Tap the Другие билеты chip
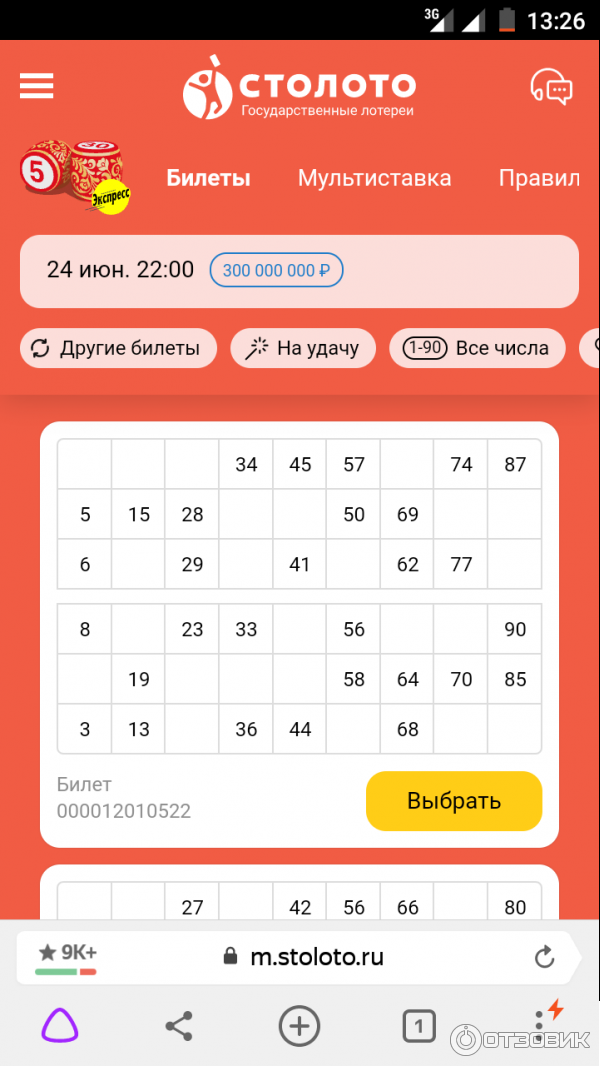Viewport: 600px width, 1066px height. 118,348
